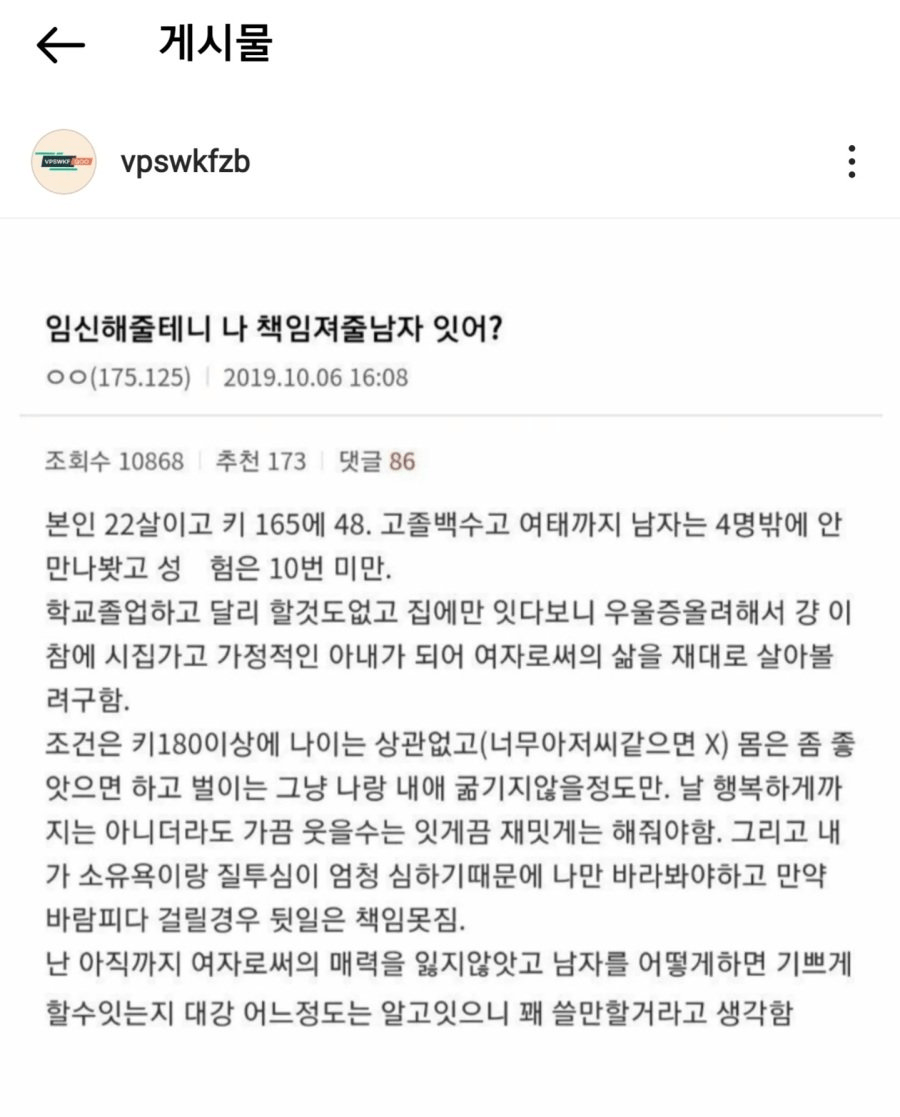Open the vpswkfzb profile picture
Screen dimensions: 900x1117
[64, 161]
